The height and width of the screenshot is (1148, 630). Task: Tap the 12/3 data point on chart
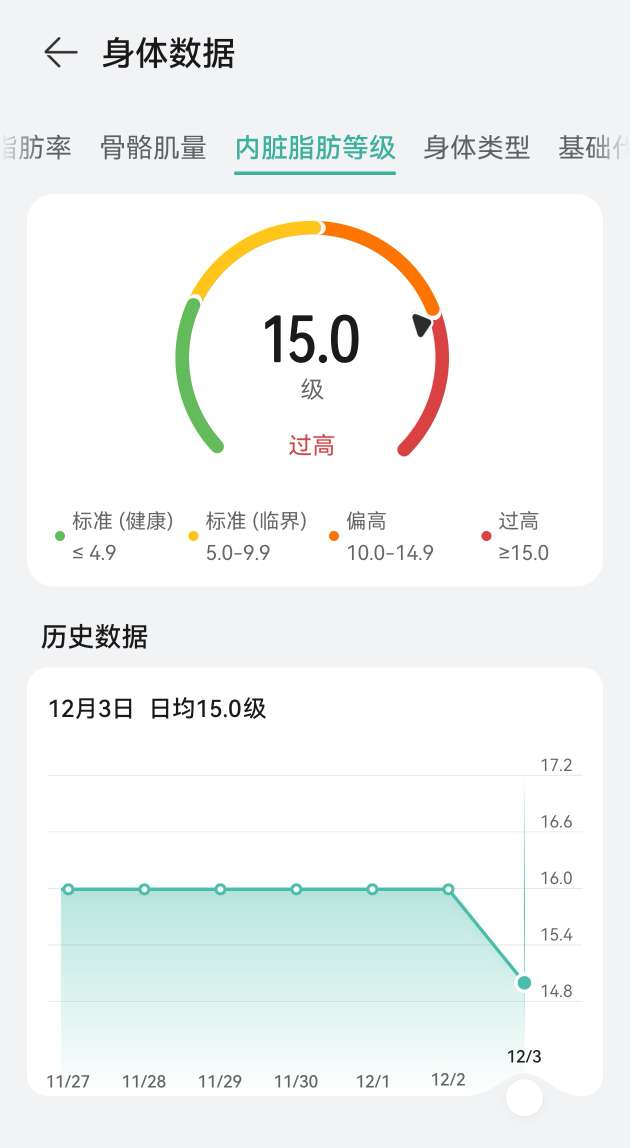click(x=524, y=983)
